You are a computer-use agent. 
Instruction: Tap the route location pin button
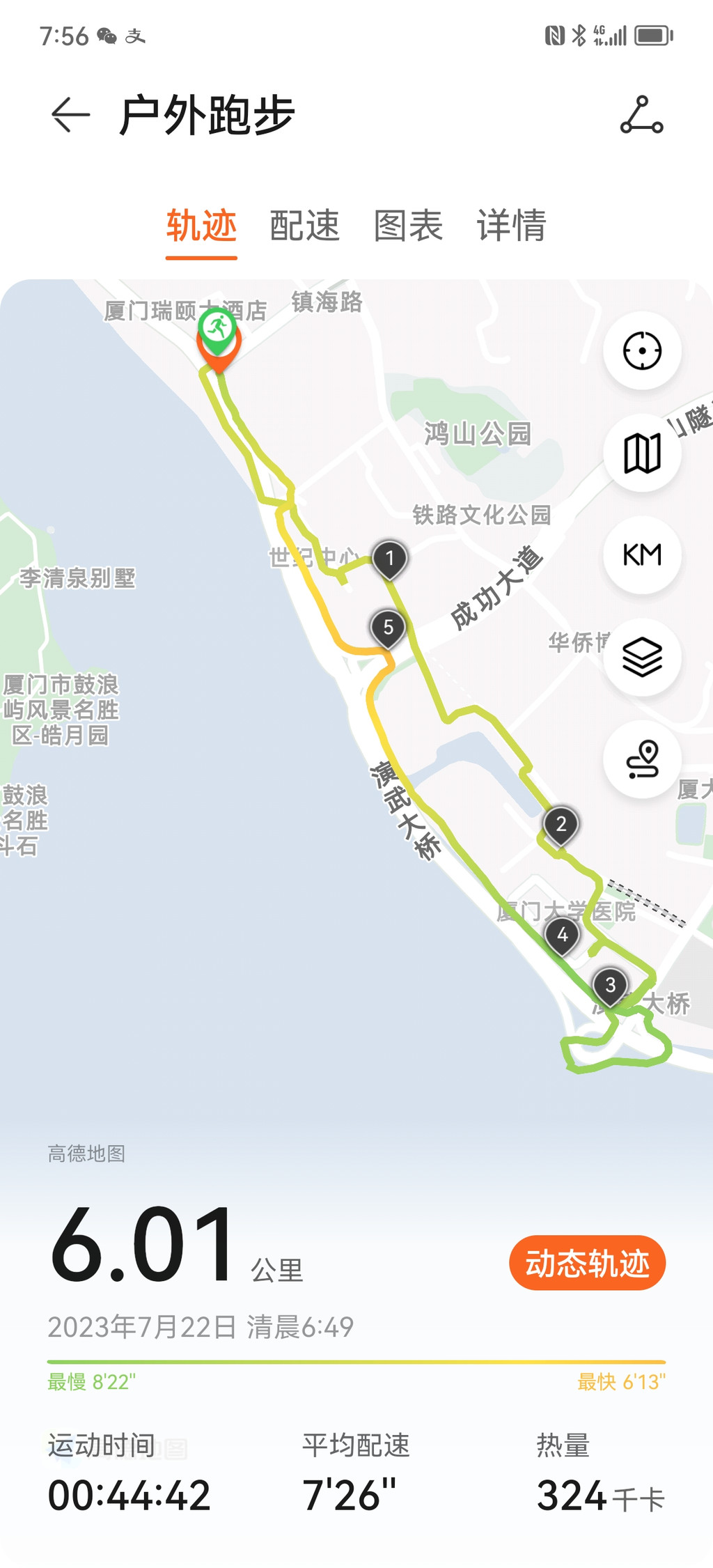tap(641, 759)
